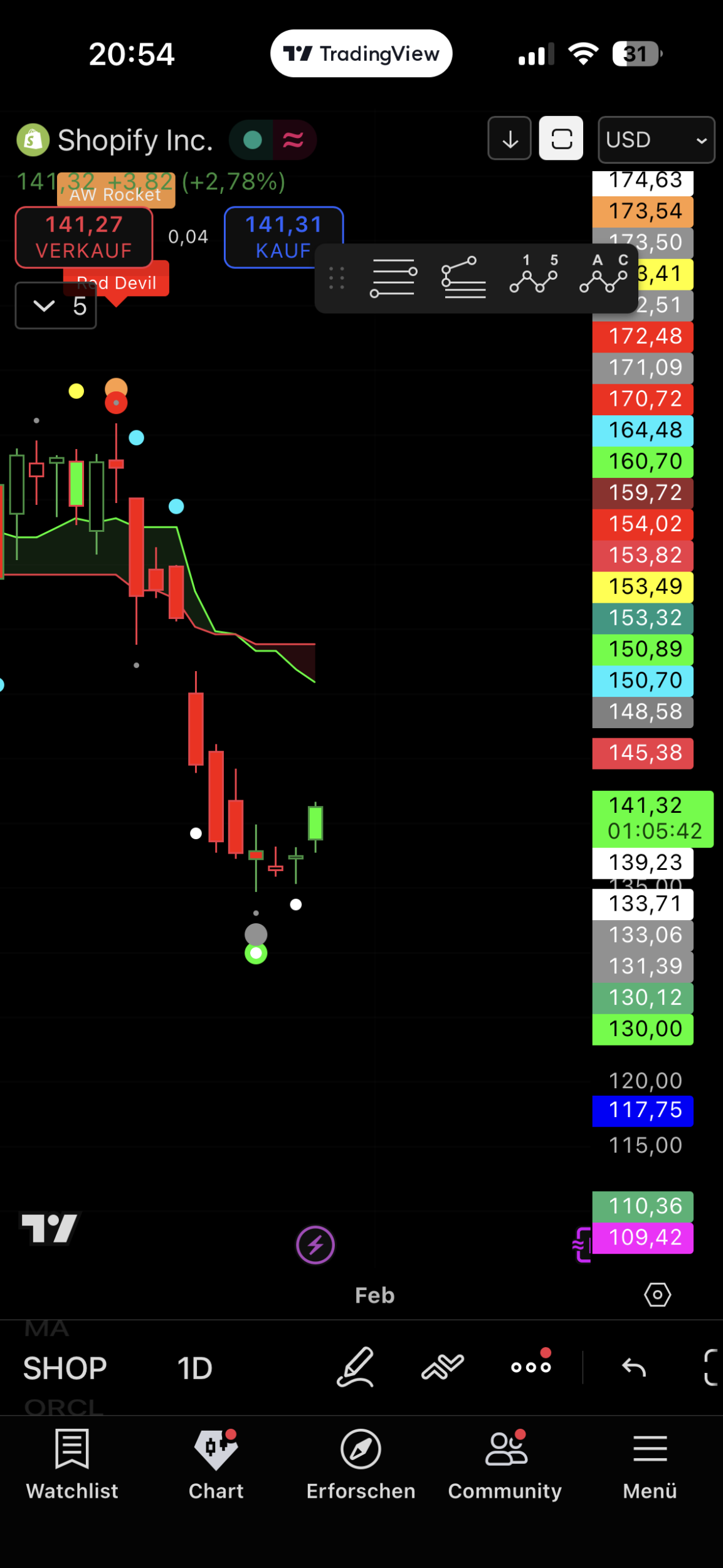Image resolution: width=723 pixels, height=1568 pixels.
Task: Tap the 141,31 KAUF buy button
Action: [283, 236]
